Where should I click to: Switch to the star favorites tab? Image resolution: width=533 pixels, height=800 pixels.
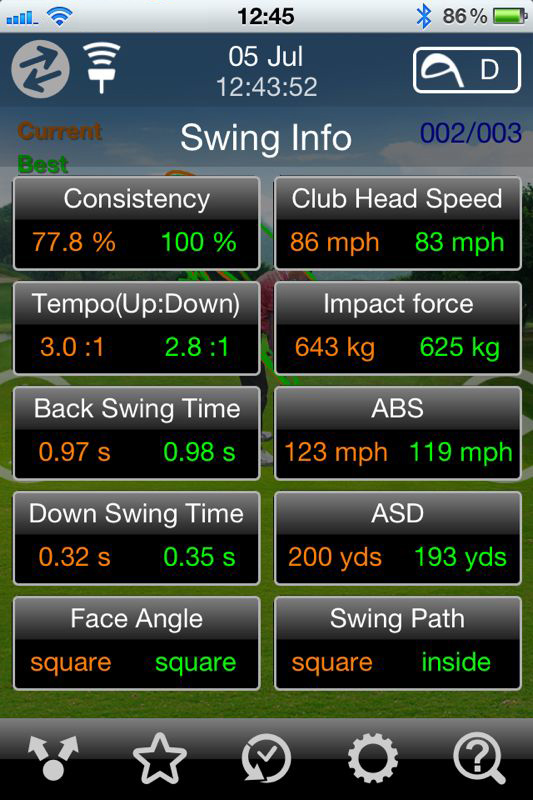tap(160, 758)
